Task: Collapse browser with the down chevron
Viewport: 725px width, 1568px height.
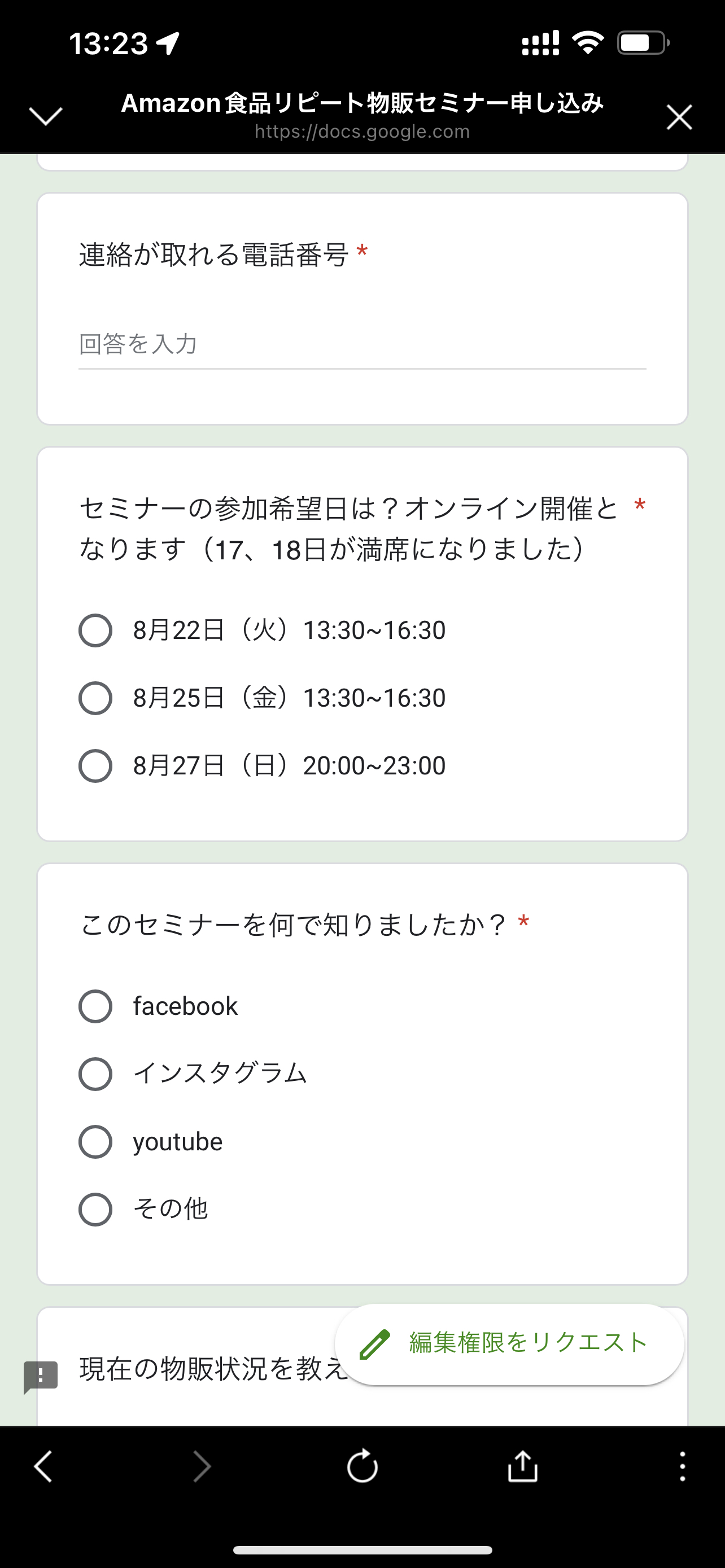Action: 46,116
